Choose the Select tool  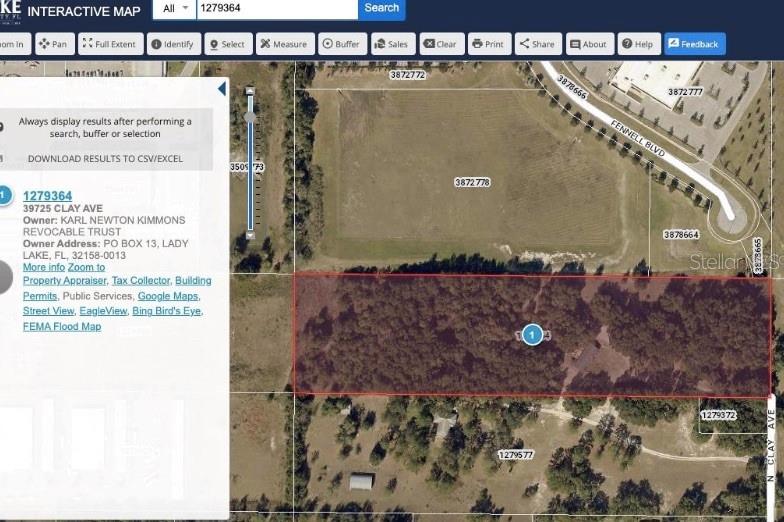point(228,44)
